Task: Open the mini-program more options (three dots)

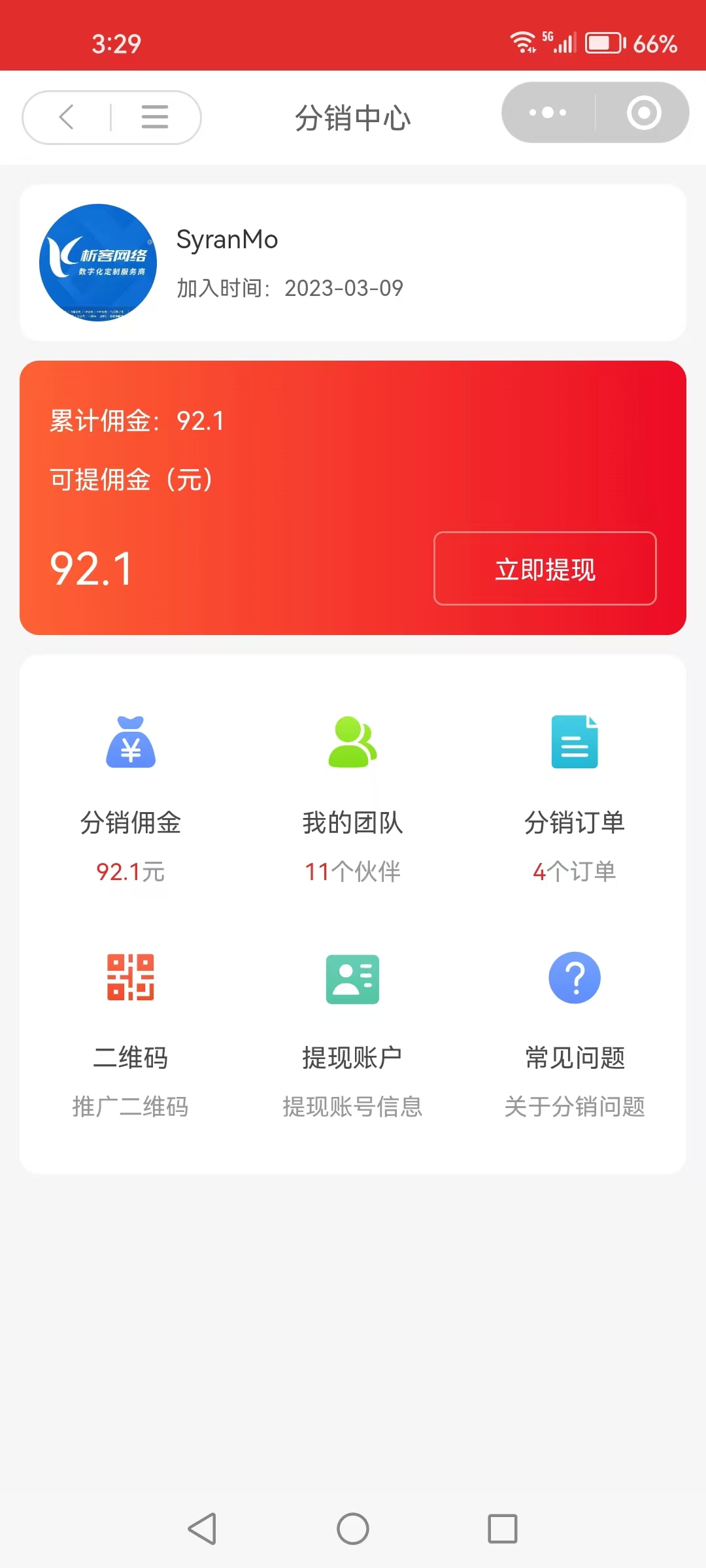Action: point(548,112)
